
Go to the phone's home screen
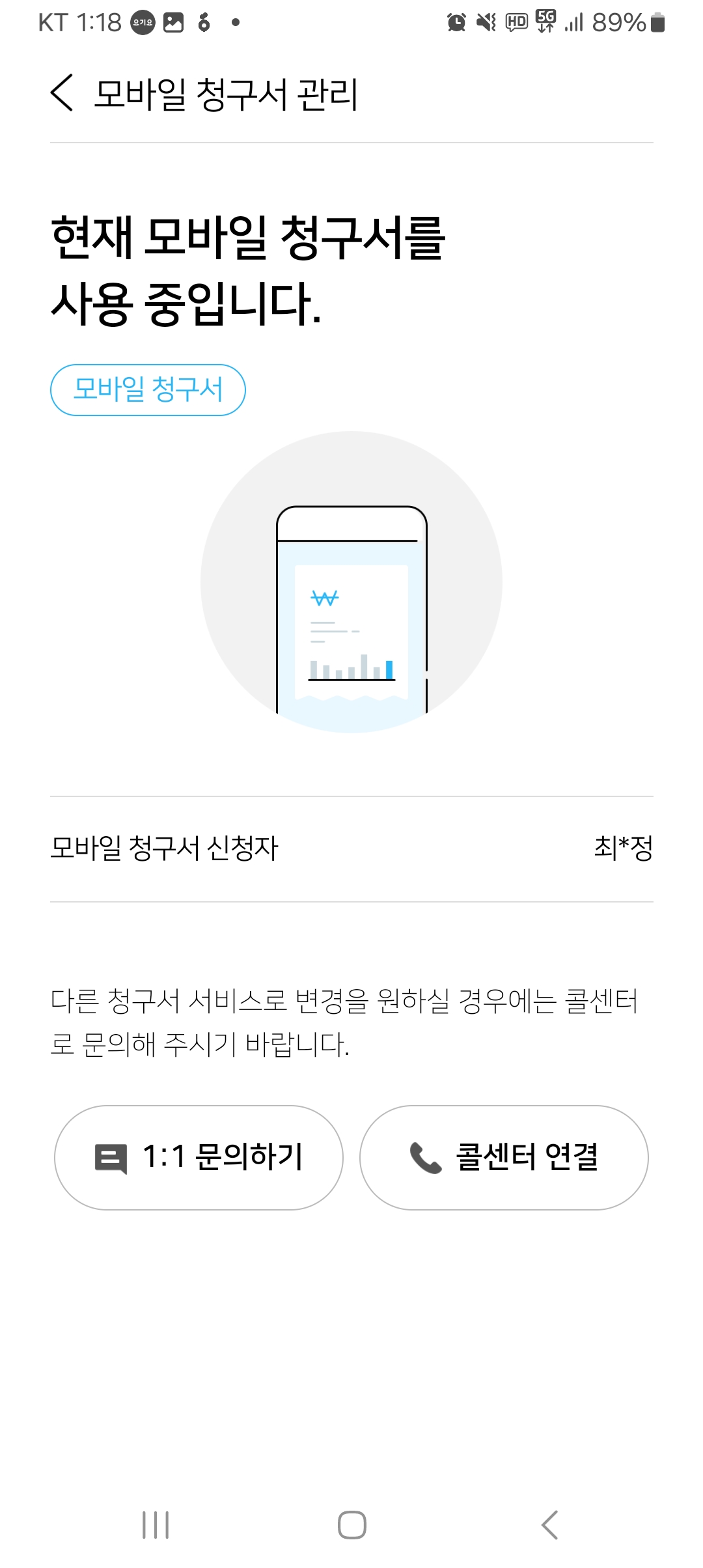(x=351, y=1524)
